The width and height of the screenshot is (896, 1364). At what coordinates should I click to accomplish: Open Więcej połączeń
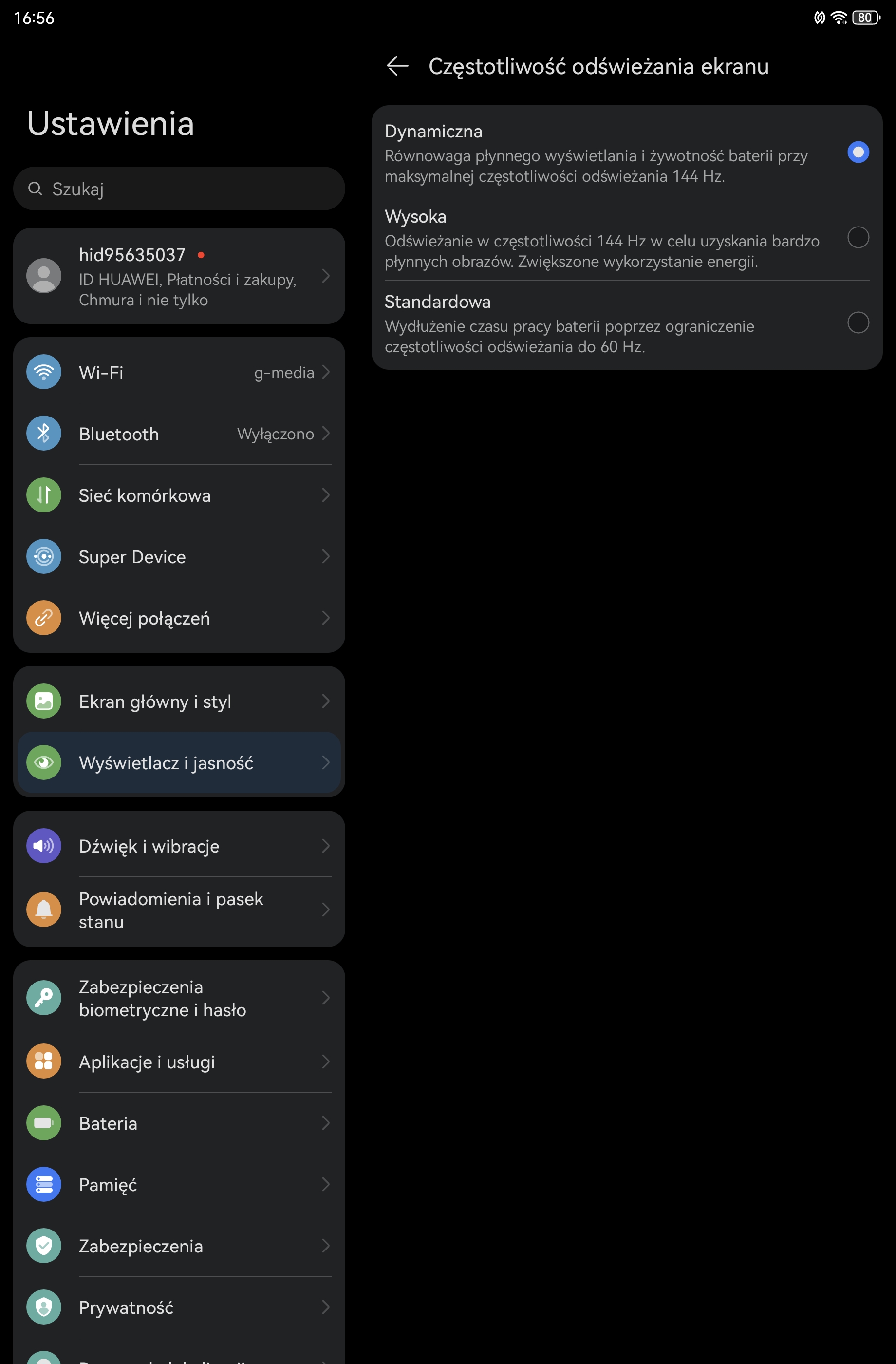pyautogui.click(x=179, y=618)
